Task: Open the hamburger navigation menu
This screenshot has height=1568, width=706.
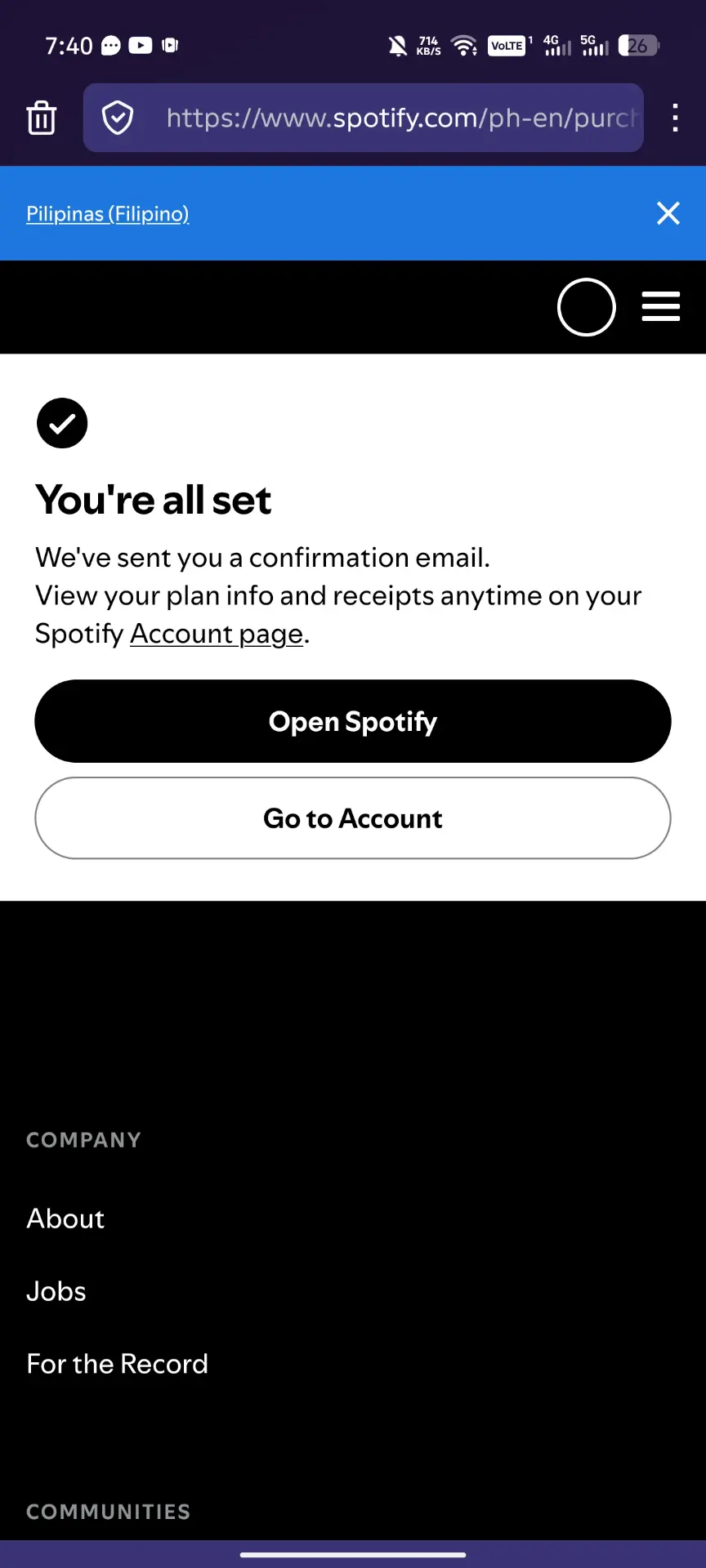Action: [x=661, y=306]
